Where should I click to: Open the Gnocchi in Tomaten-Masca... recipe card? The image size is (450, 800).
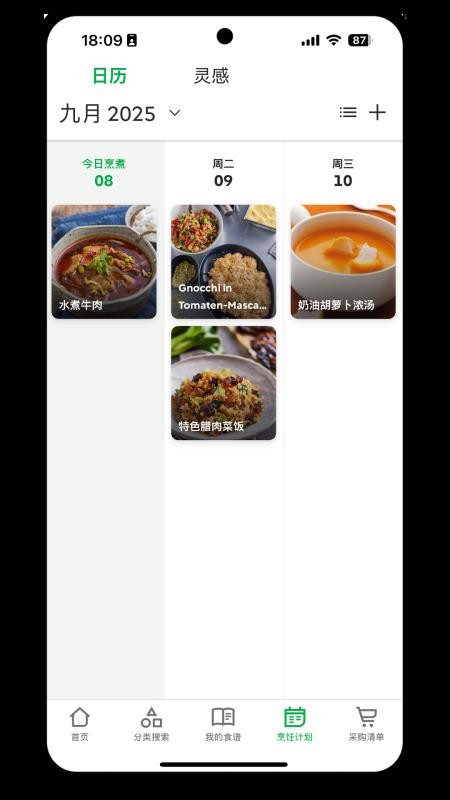coord(223,262)
